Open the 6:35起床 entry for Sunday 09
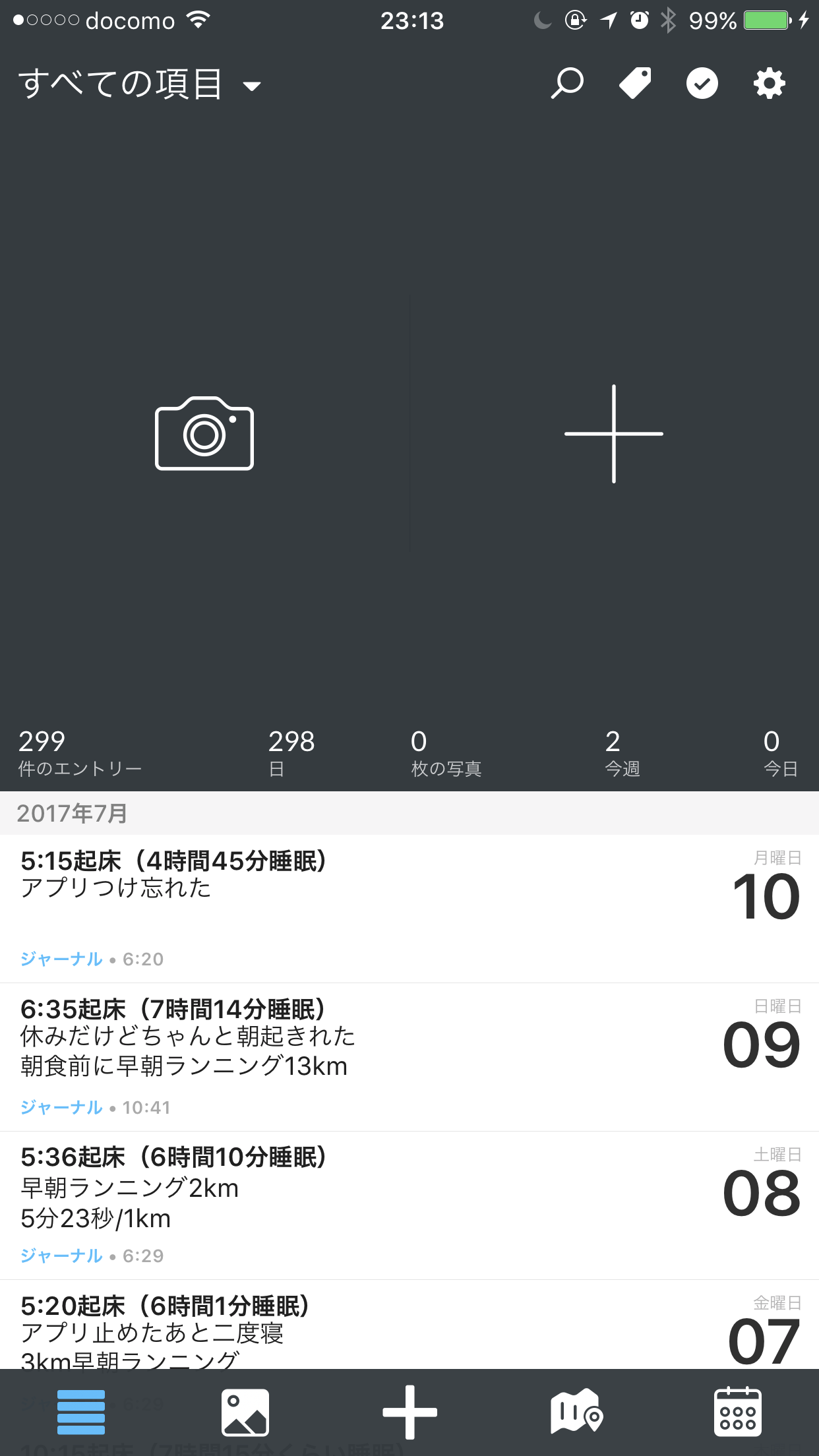 tap(409, 1057)
